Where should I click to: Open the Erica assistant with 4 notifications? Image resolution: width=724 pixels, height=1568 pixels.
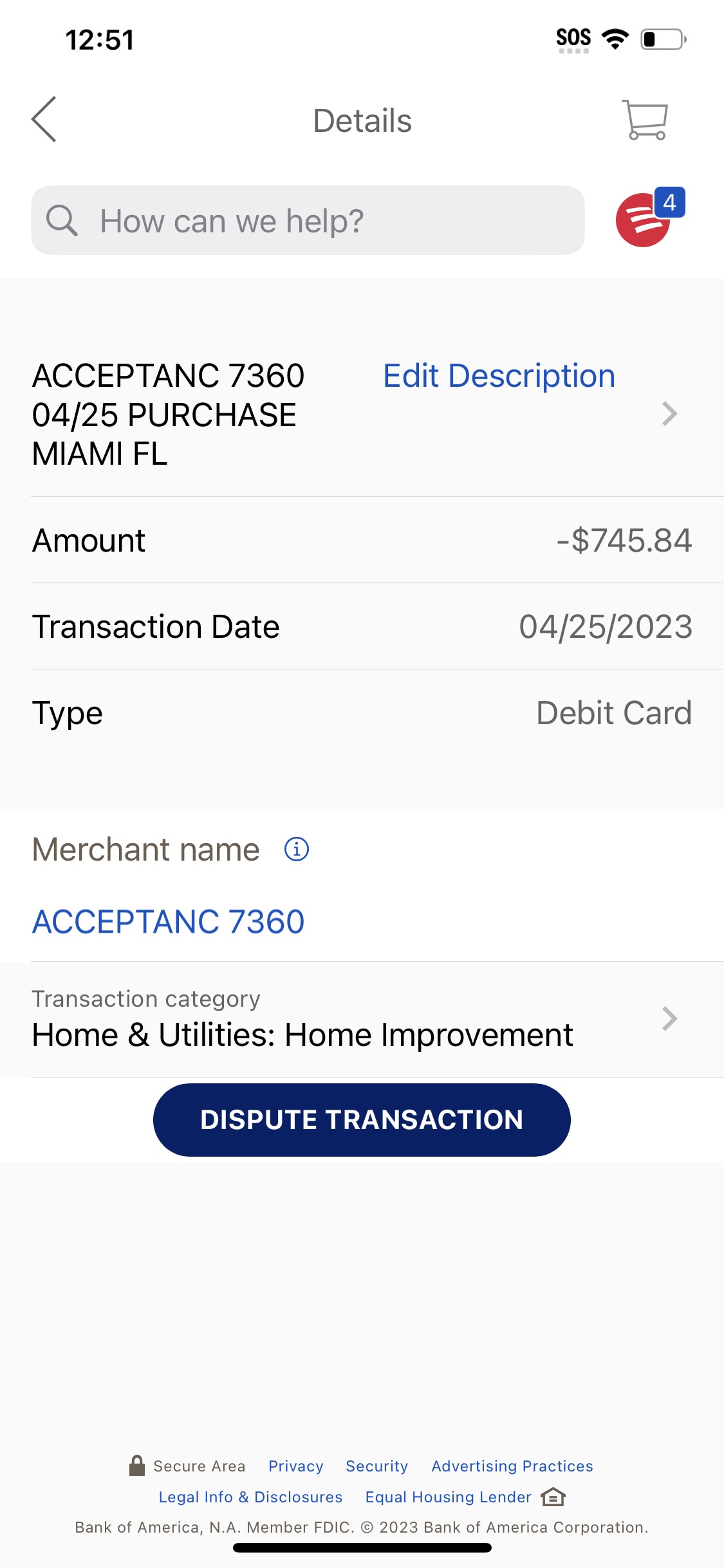pos(645,219)
